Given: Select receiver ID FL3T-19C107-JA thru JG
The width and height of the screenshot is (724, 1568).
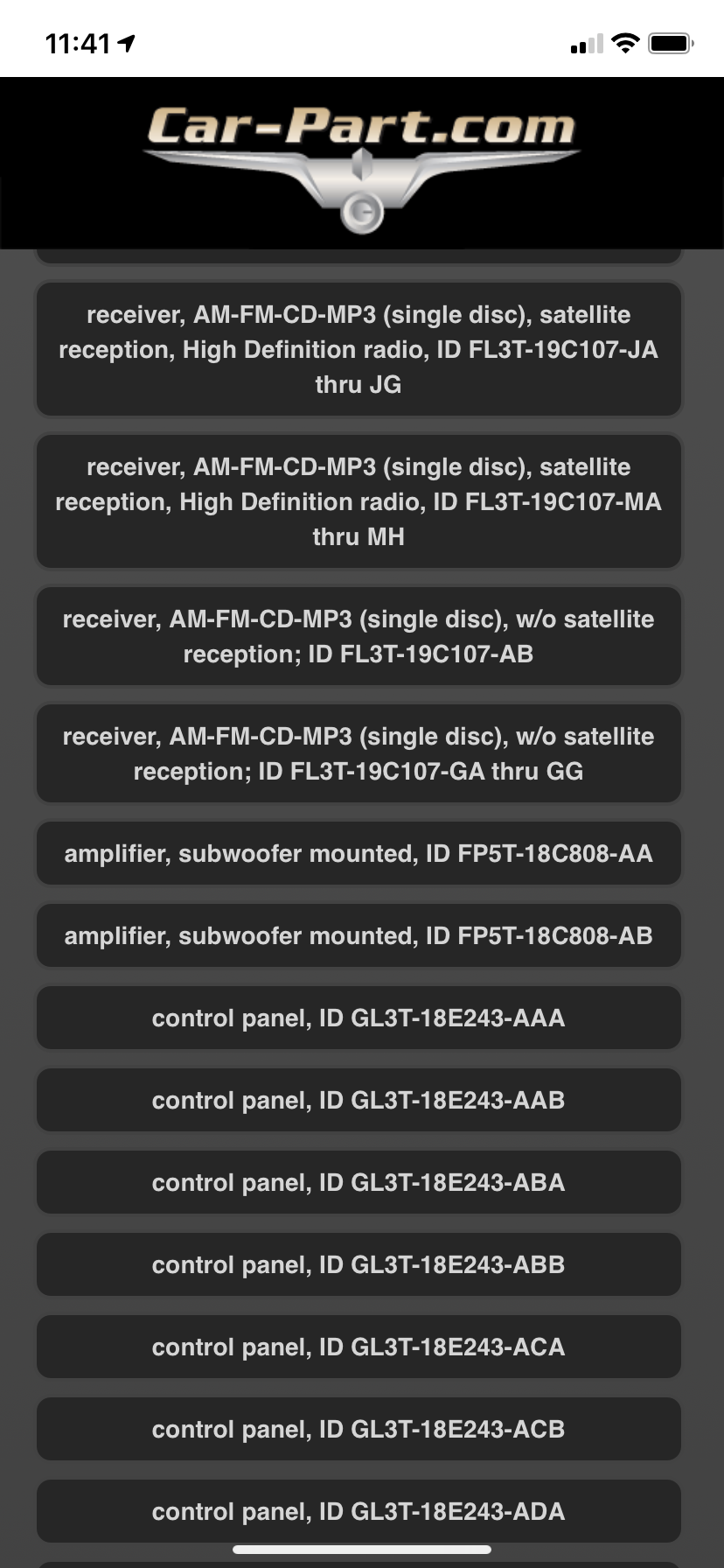Looking at the screenshot, I should [x=359, y=348].
